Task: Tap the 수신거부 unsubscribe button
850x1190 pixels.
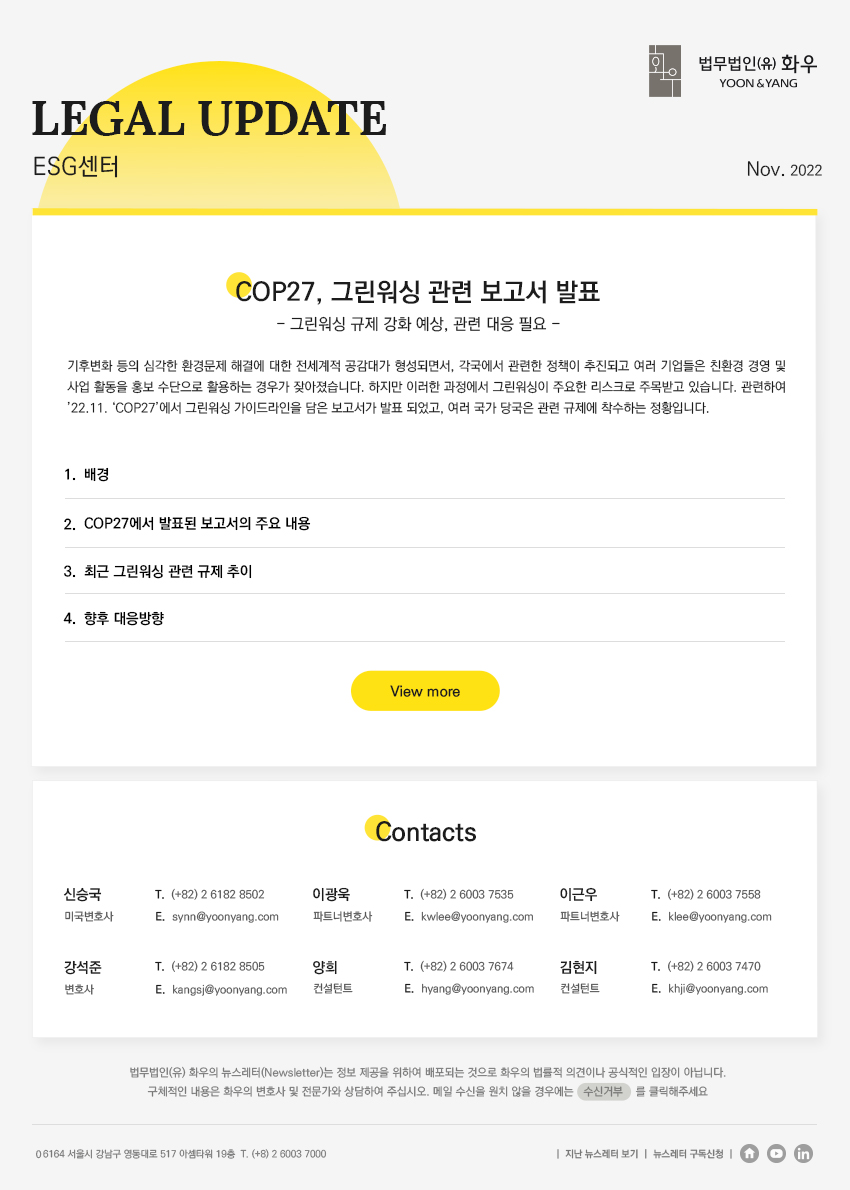Action: pos(604,1091)
